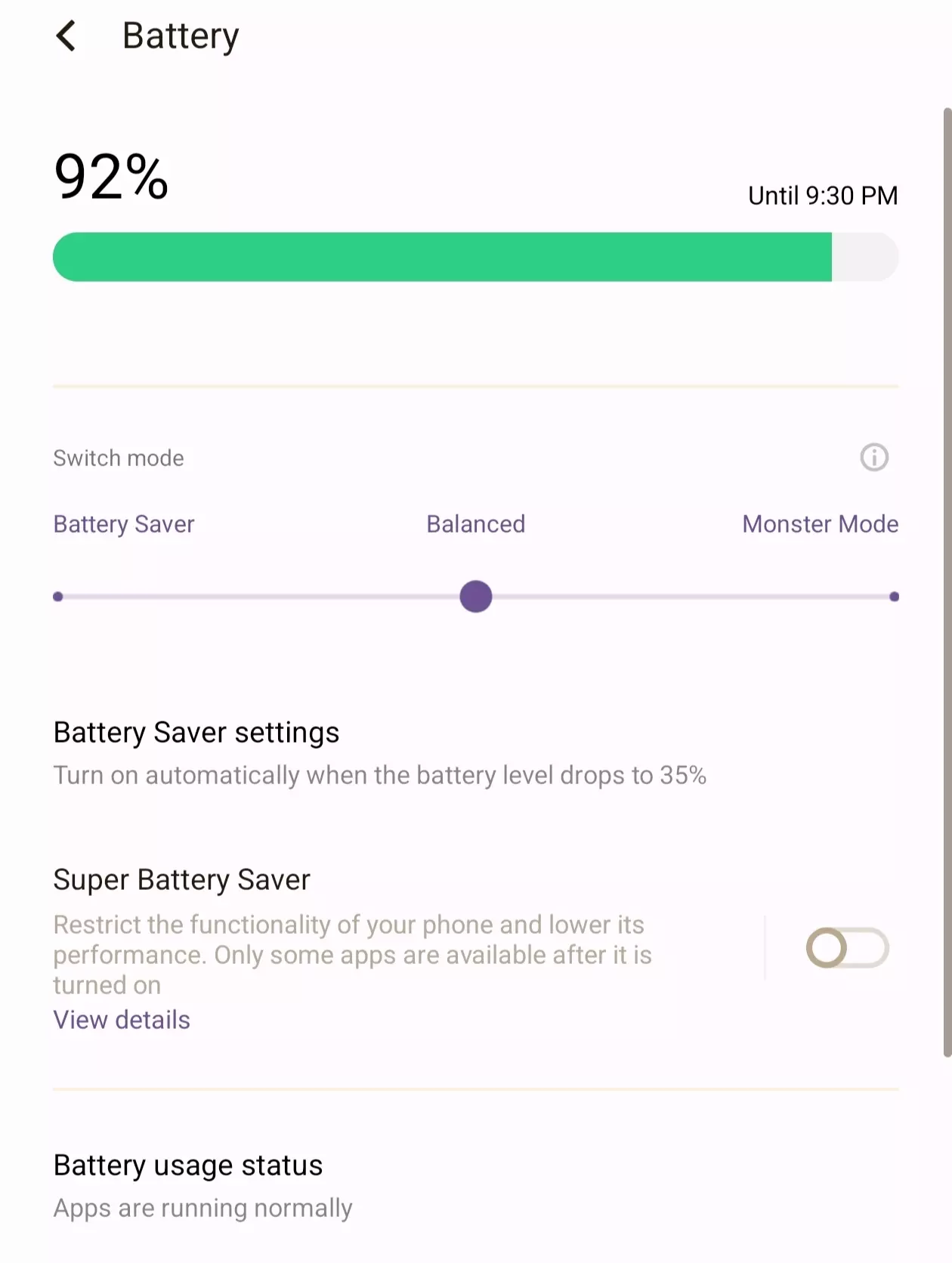This screenshot has height=1263, width=952.
Task: Select Balanced mode
Action: (x=475, y=524)
